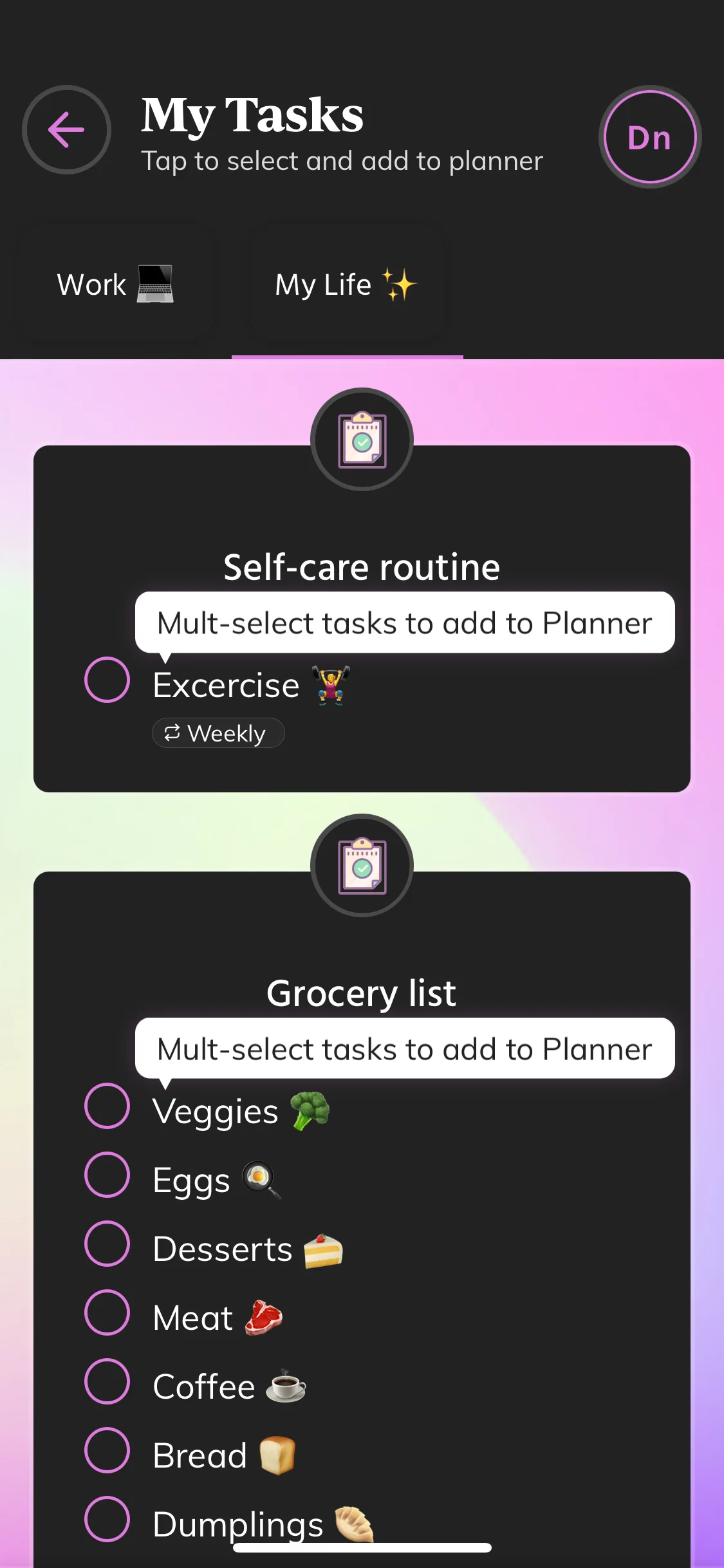The width and height of the screenshot is (724, 1568).
Task: Open the Grocery list icon
Action: coord(362,866)
